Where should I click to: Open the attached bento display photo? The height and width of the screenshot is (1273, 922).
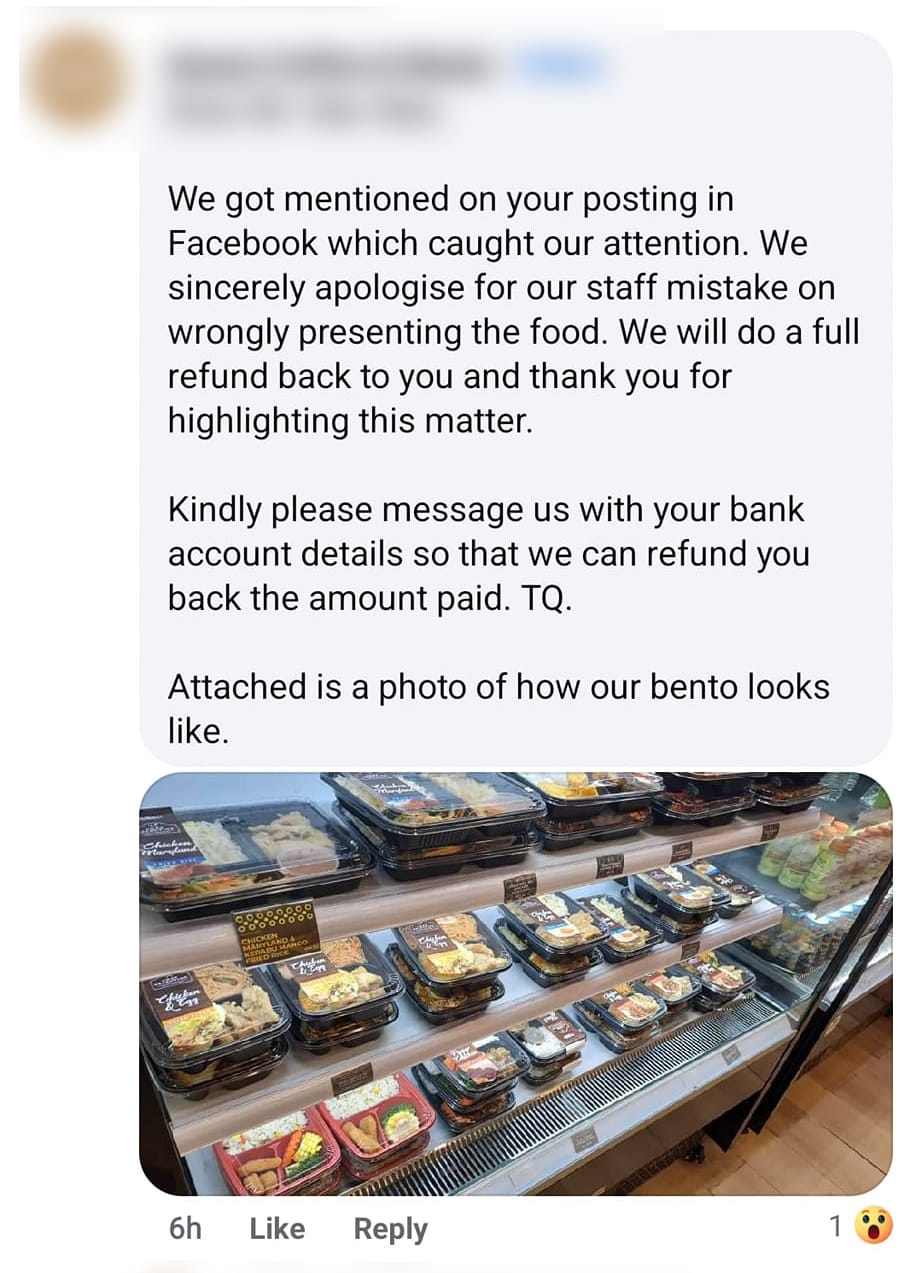[515, 983]
